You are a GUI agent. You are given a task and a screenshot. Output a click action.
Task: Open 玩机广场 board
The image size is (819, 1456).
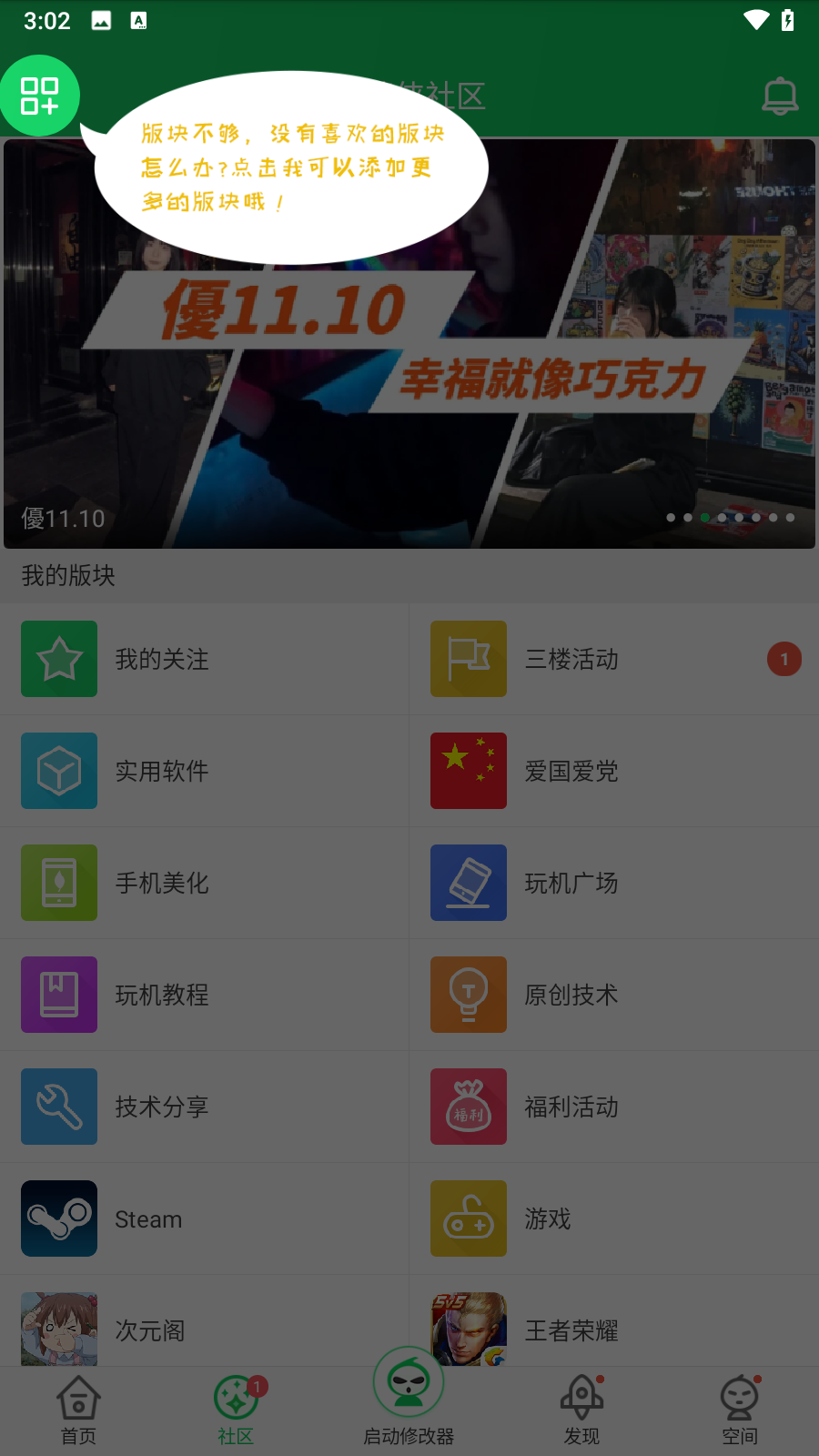tap(614, 883)
